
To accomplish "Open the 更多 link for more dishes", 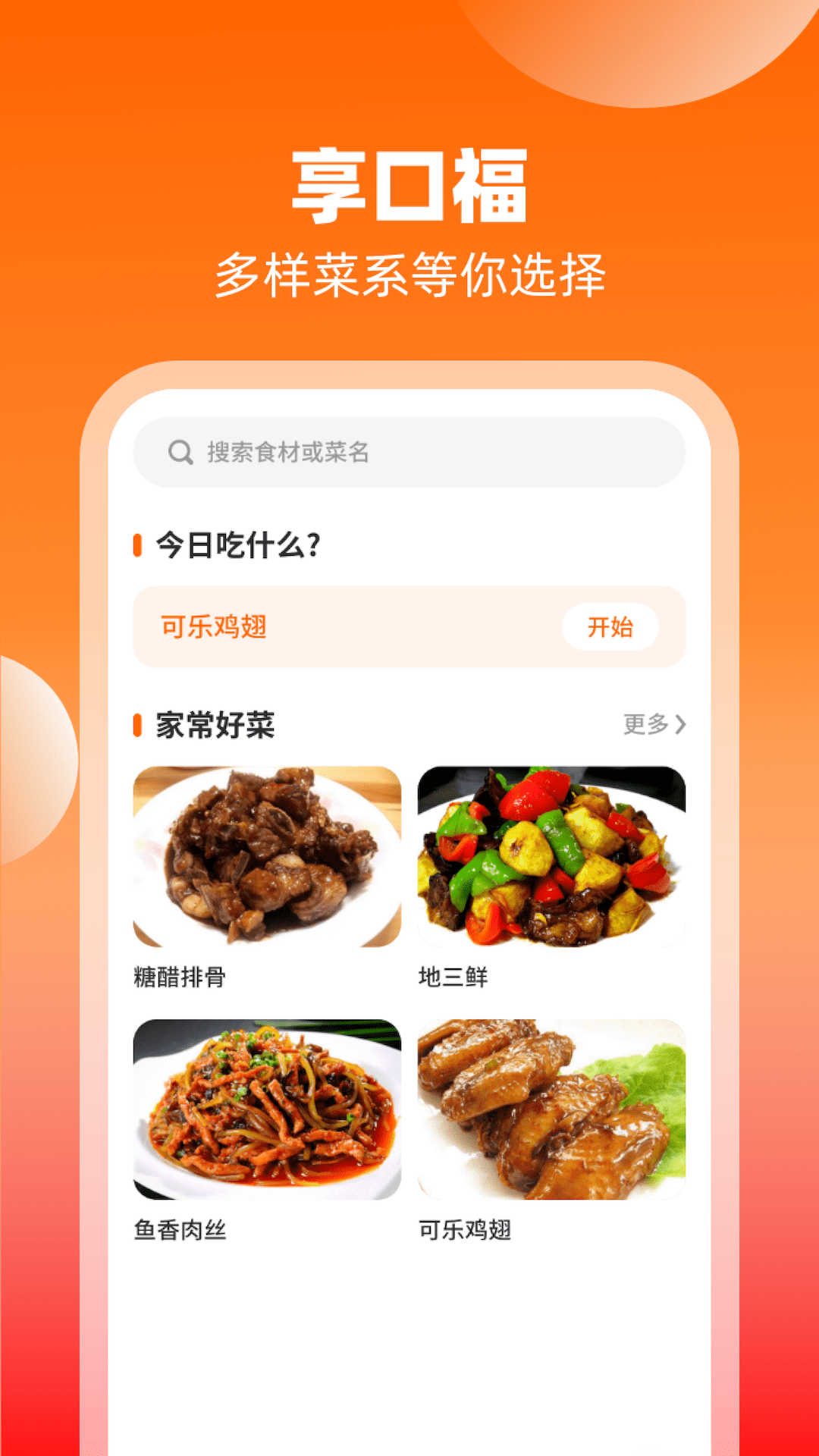I will point(644,726).
